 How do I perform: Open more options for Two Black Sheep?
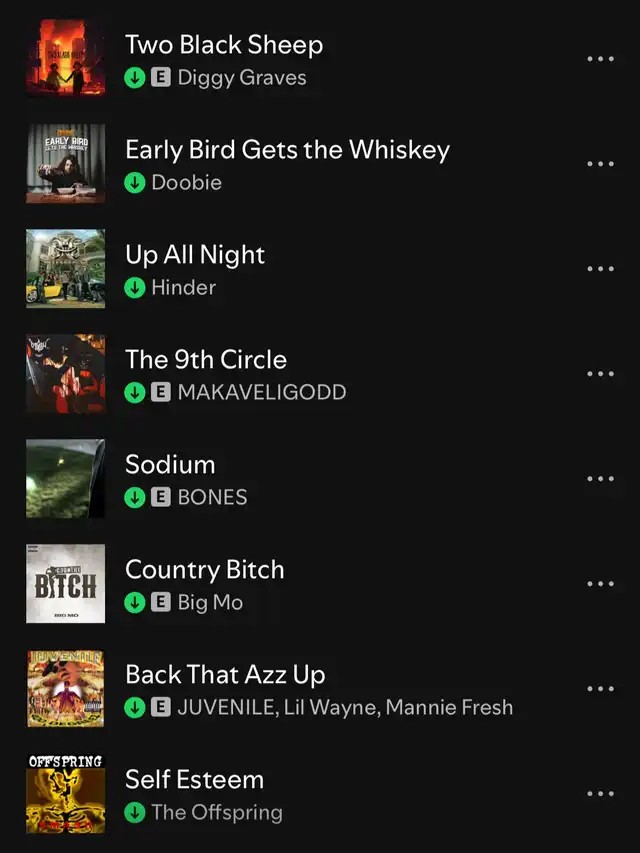coord(600,60)
